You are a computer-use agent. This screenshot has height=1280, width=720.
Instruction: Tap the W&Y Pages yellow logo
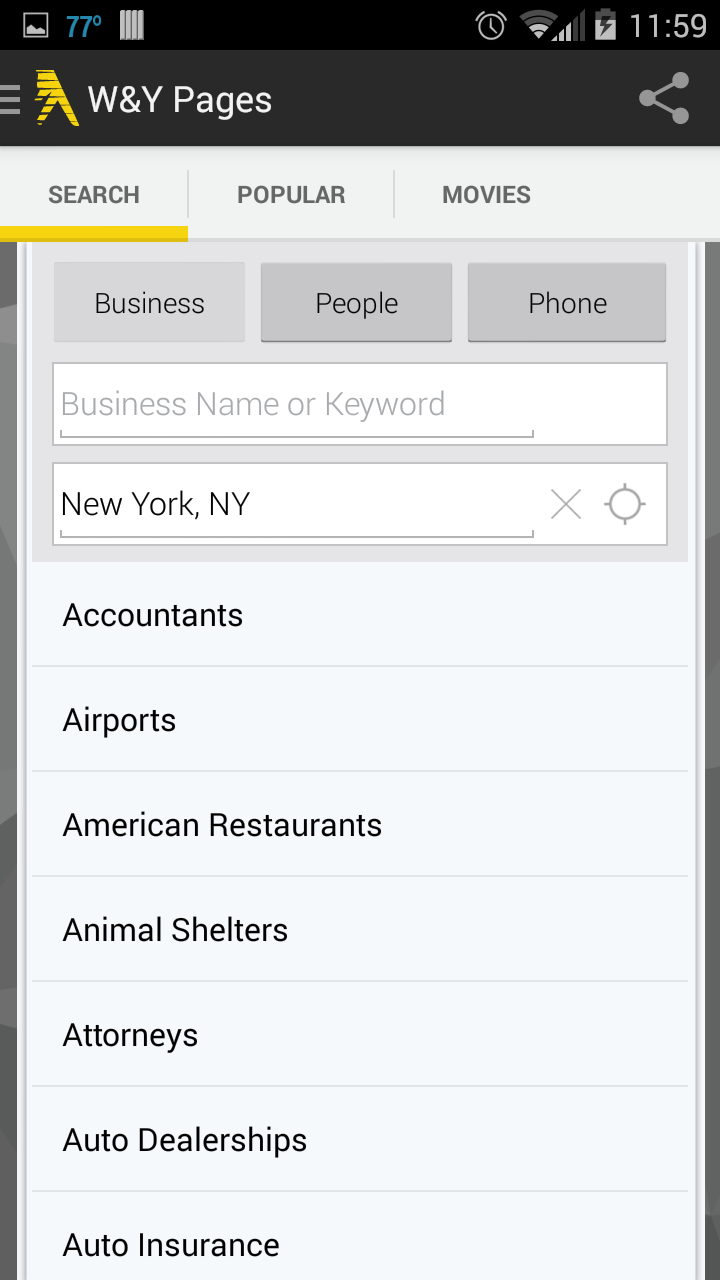coord(55,99)
